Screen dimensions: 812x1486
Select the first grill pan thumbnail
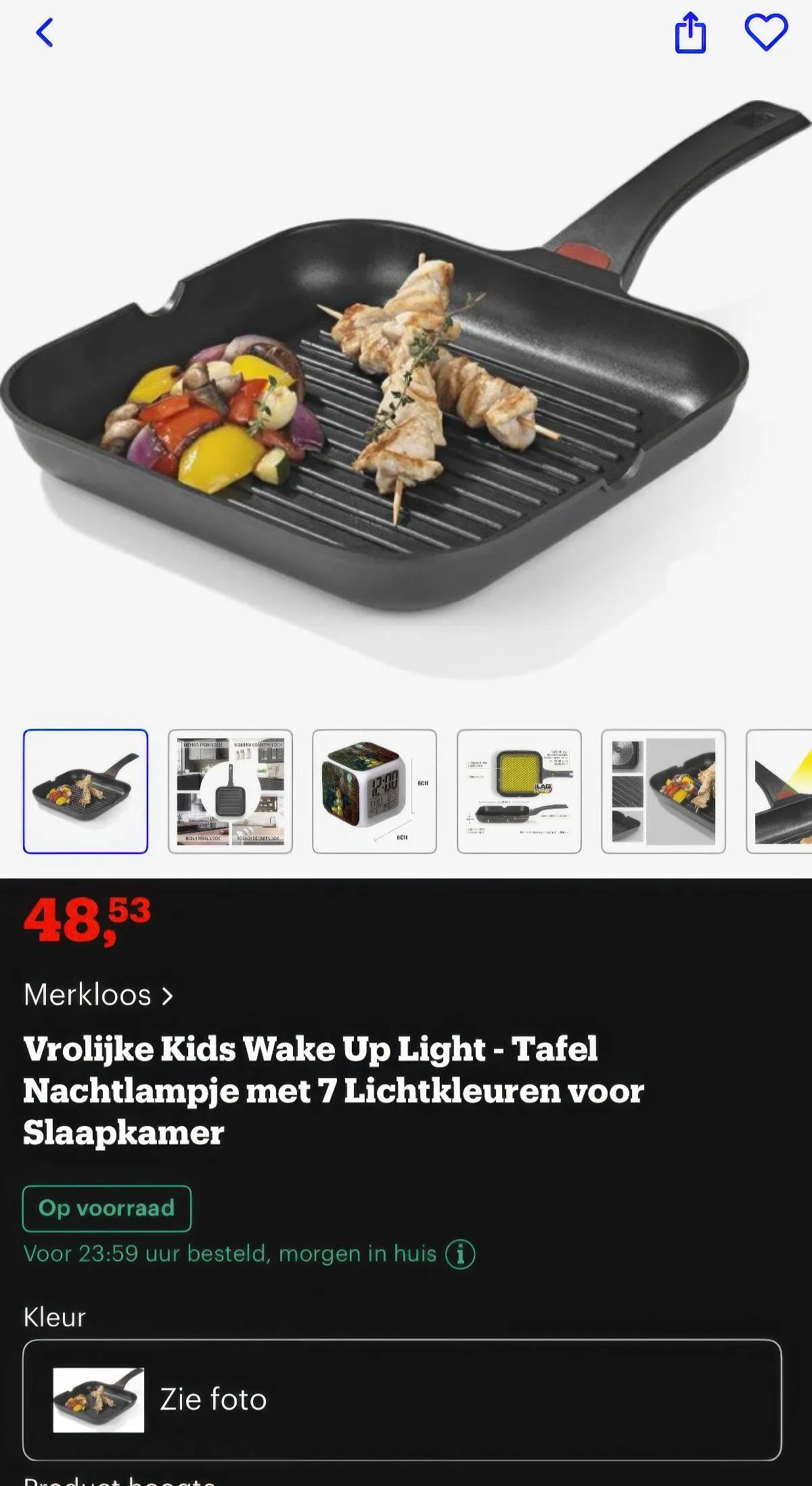pyautogui.click(x=85, y=791)
